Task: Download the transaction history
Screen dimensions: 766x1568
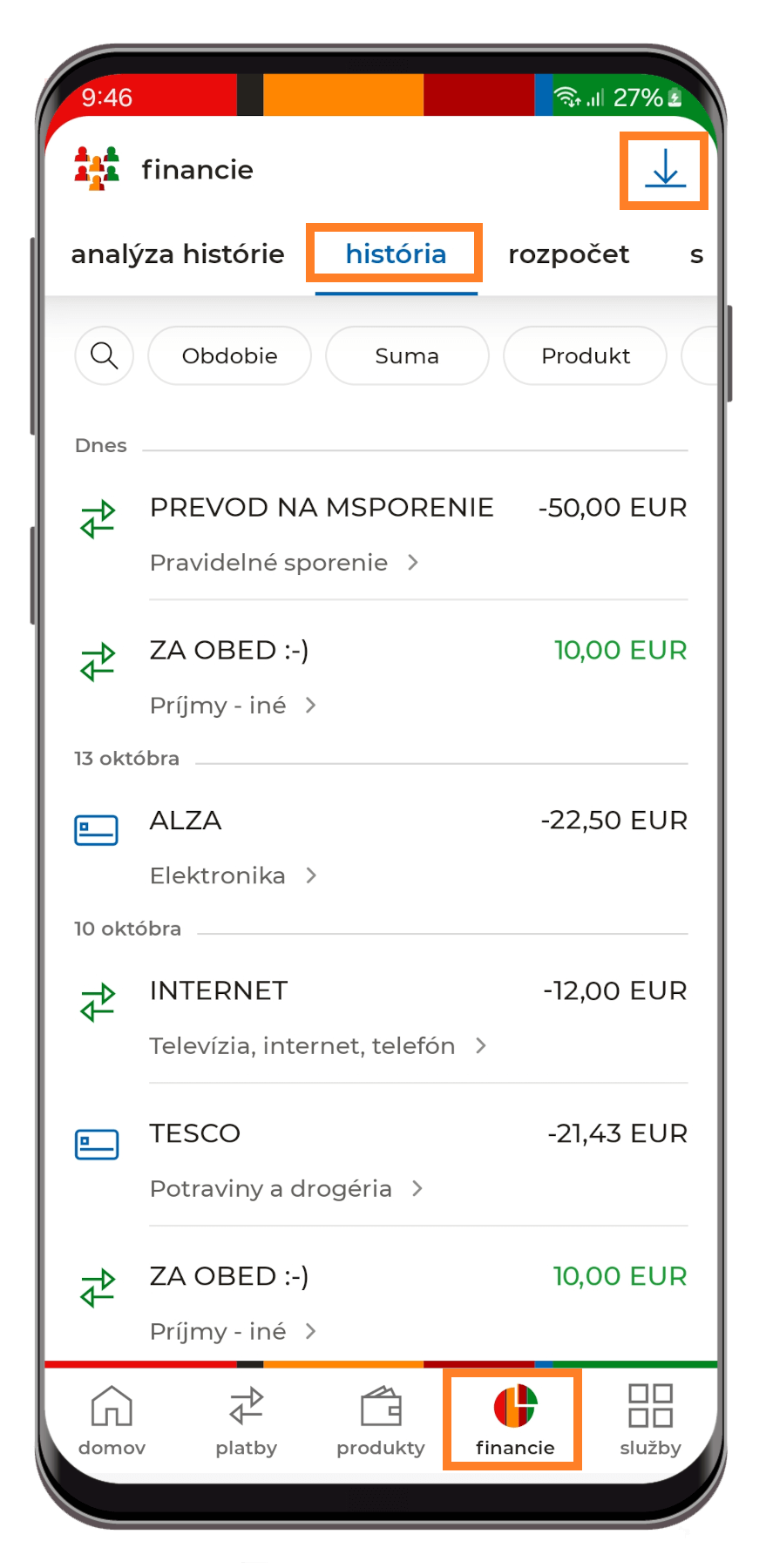Action: pos(665,170)
